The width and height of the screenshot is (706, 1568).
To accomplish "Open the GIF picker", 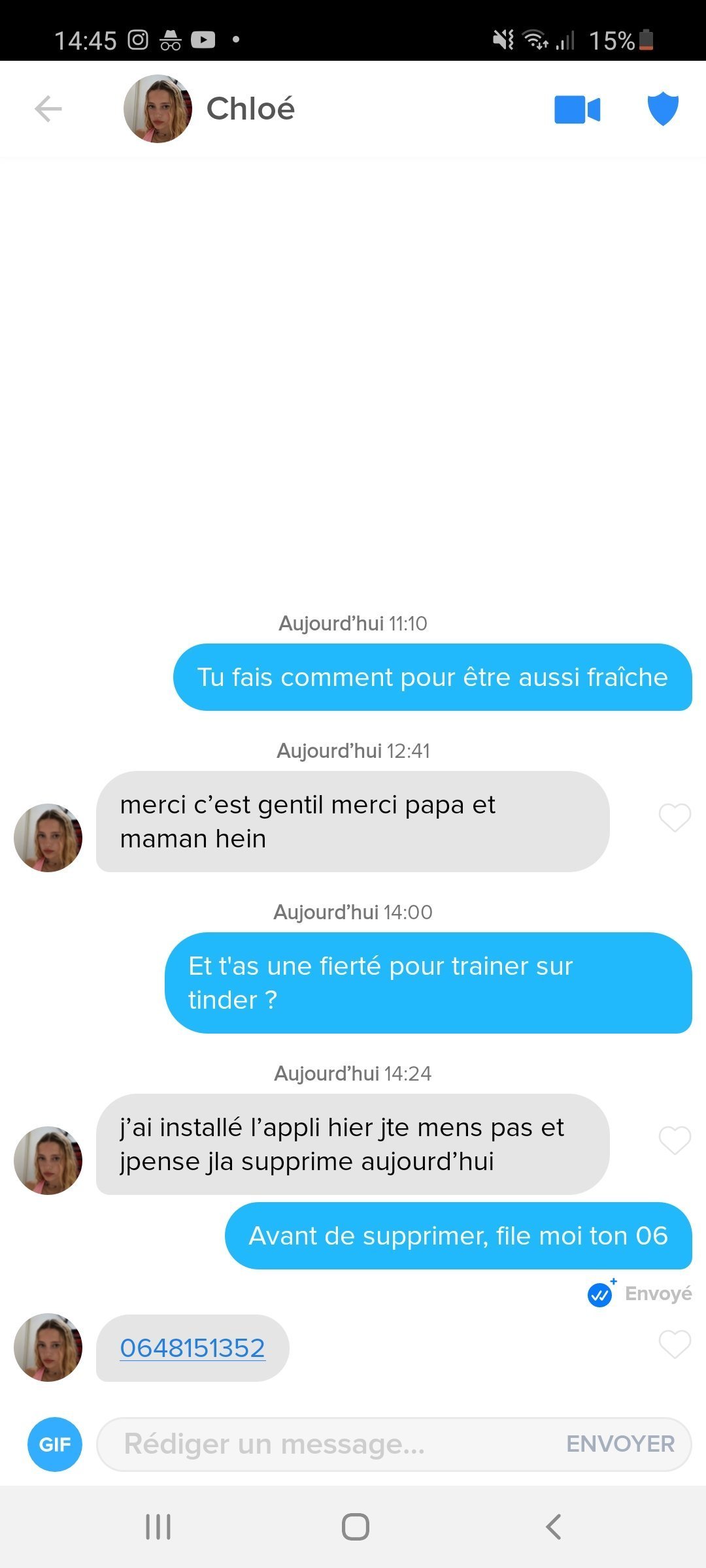I will 55,1444.
